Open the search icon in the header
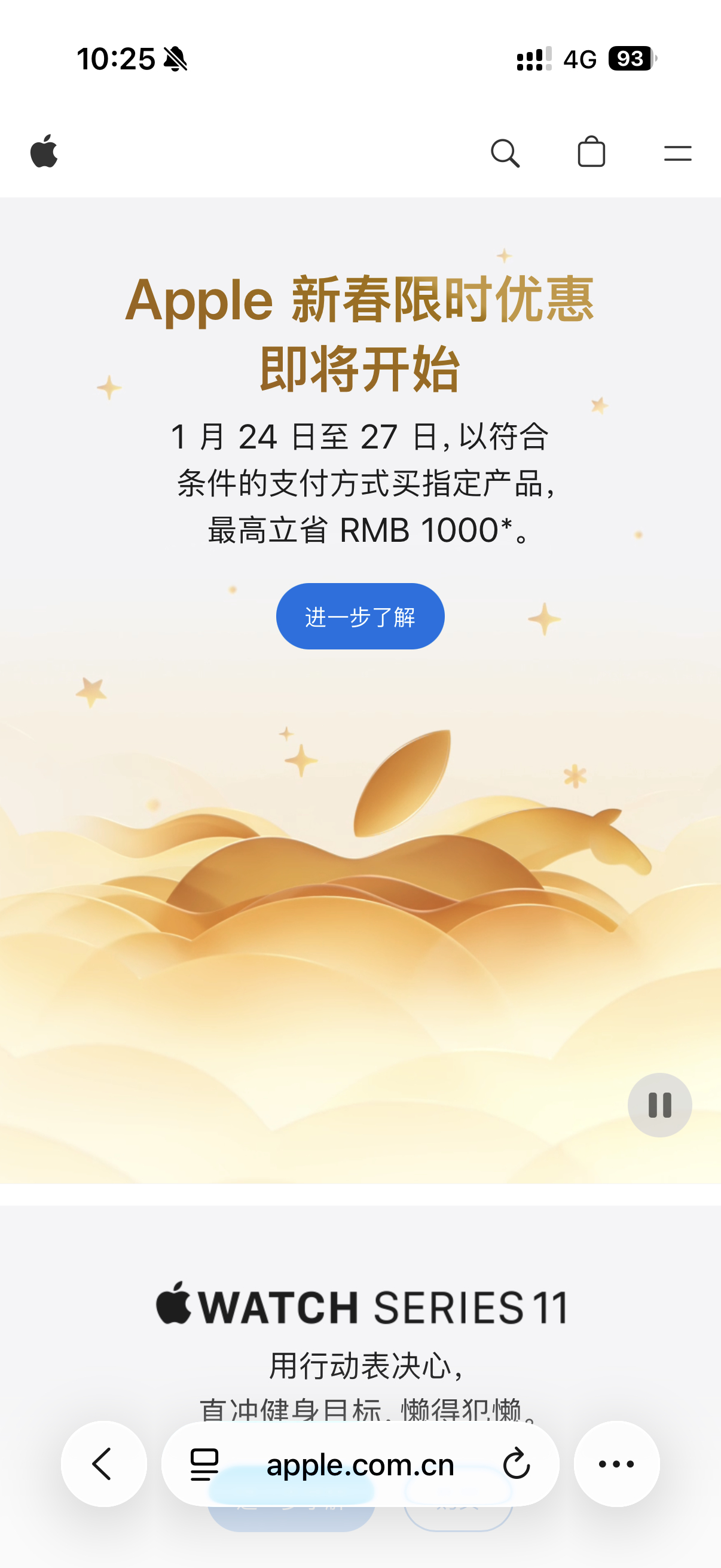Image resolution: width=721 pixels, height=1568 pixels. click(506, 152)
